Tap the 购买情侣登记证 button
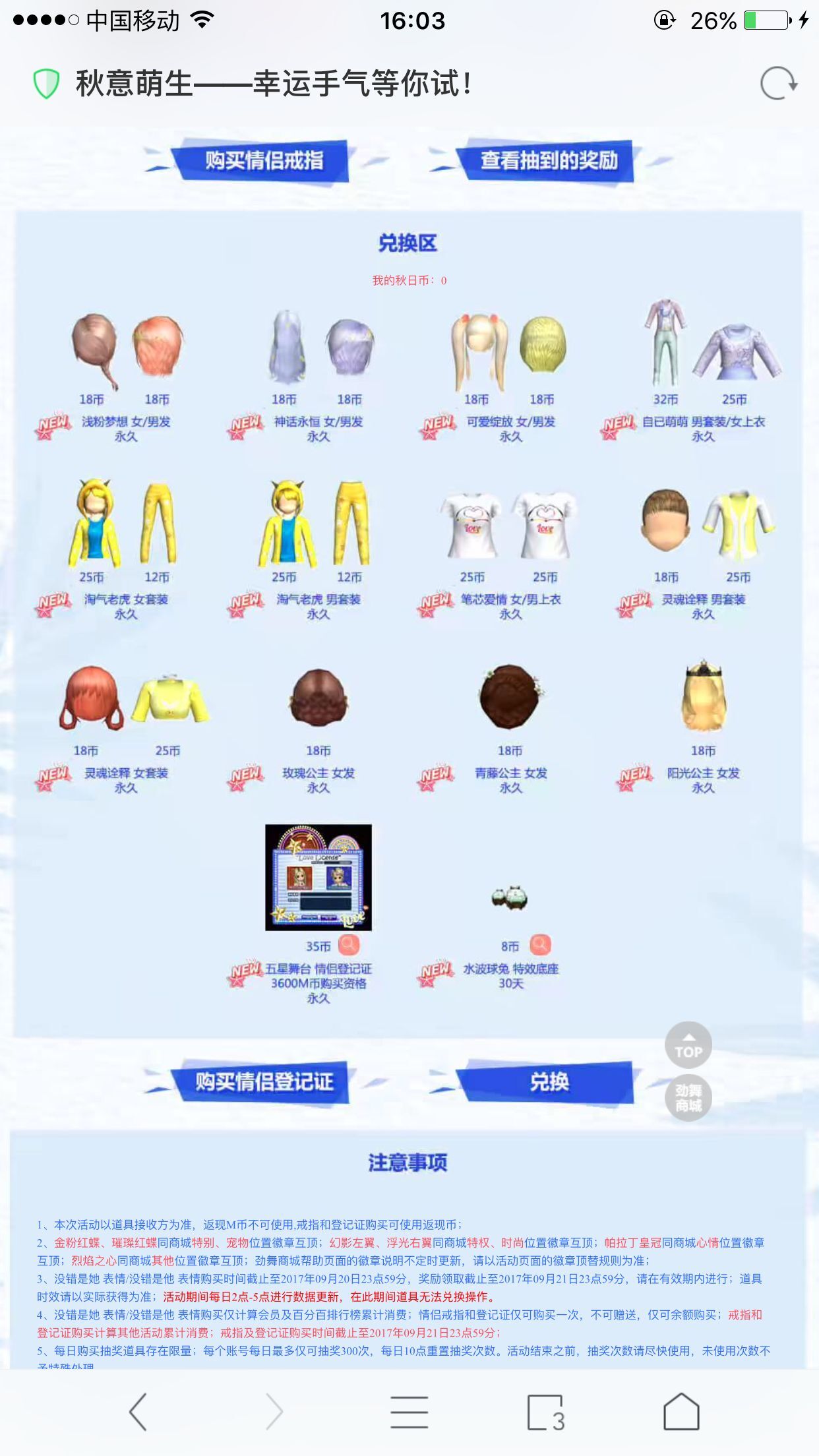 tap(262, 1082)
